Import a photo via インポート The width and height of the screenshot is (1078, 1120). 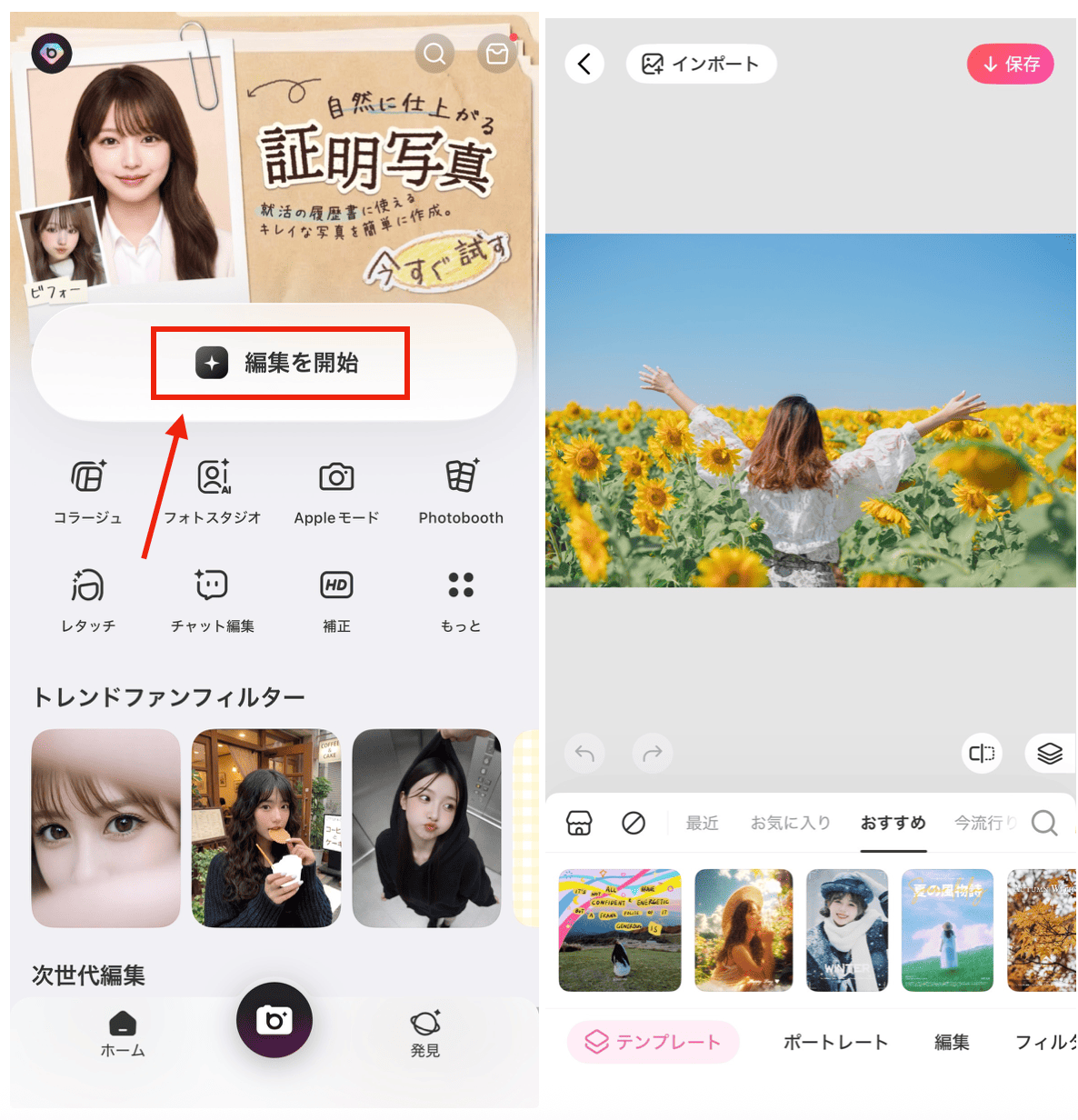click(x=701, y=64)
